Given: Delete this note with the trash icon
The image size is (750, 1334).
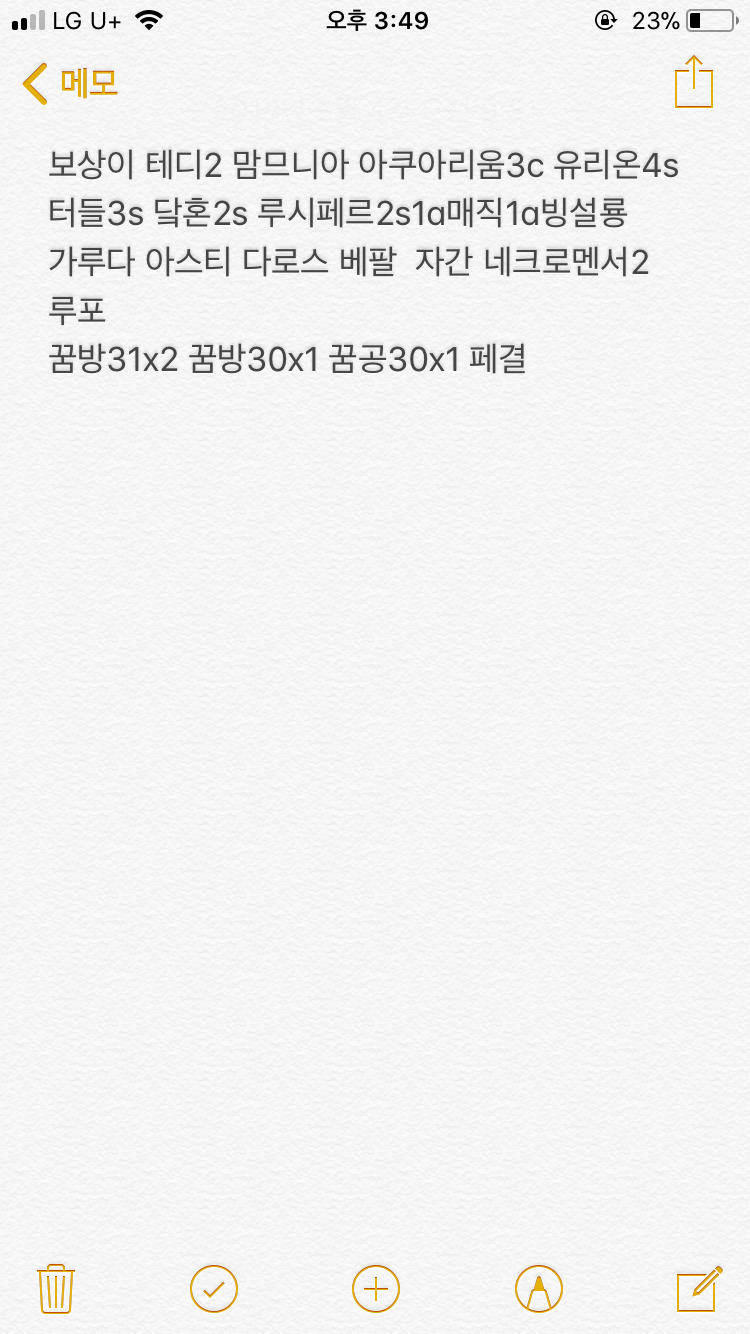Looking at the screenshot, I should tap(55, 1288).
